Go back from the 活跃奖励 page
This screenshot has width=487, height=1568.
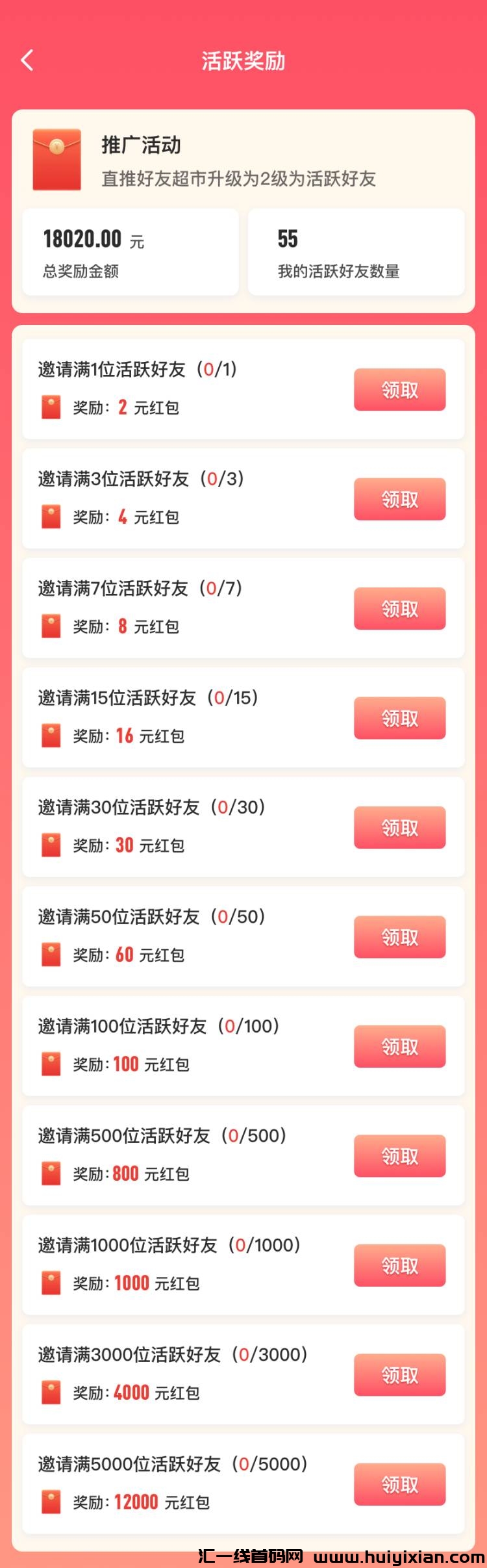point(27,60)
